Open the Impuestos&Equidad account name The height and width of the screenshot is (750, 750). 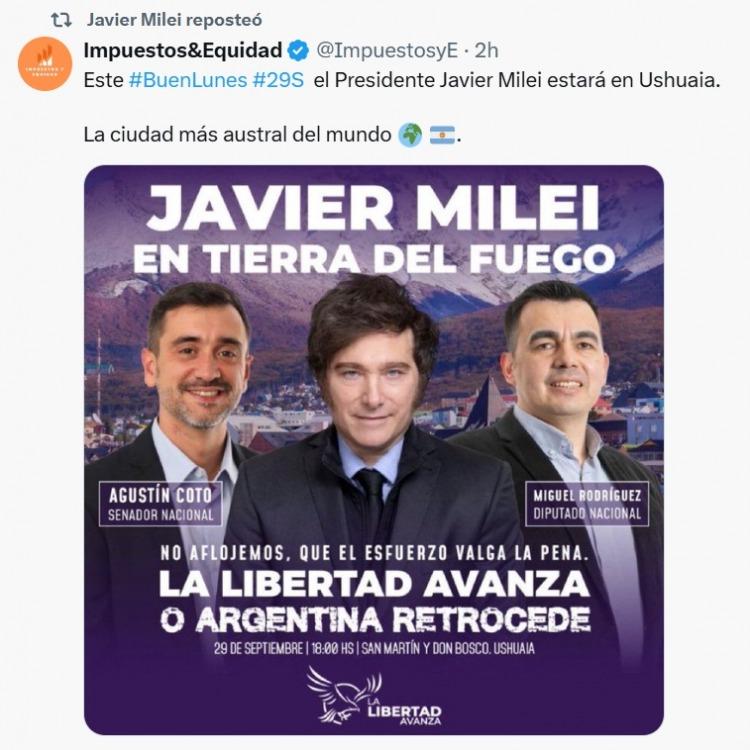click(x=183, y=50)
